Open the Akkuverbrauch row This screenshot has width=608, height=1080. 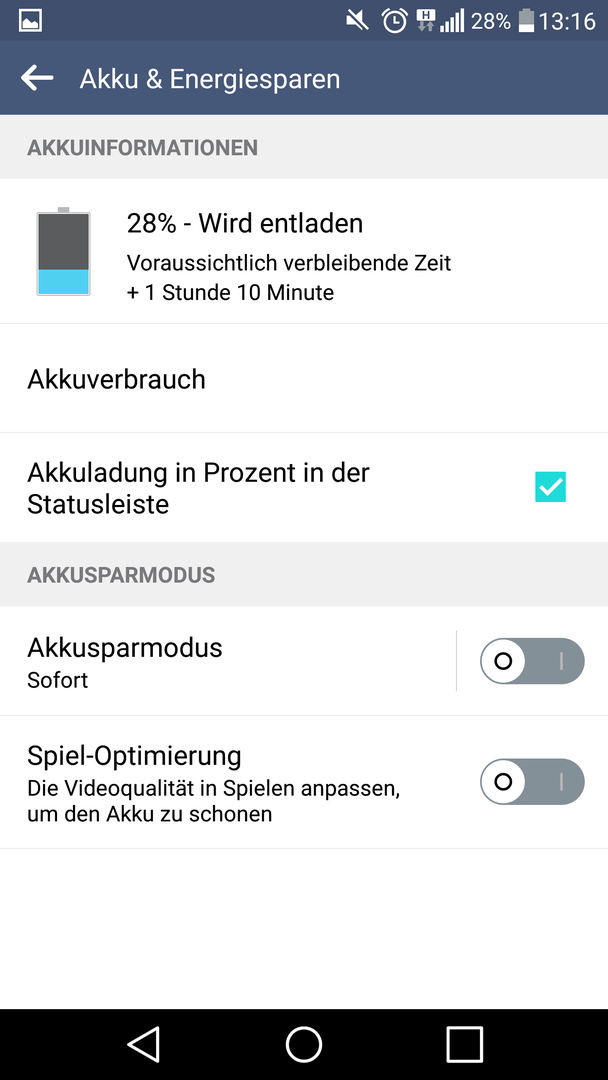[x=304, y=379]
